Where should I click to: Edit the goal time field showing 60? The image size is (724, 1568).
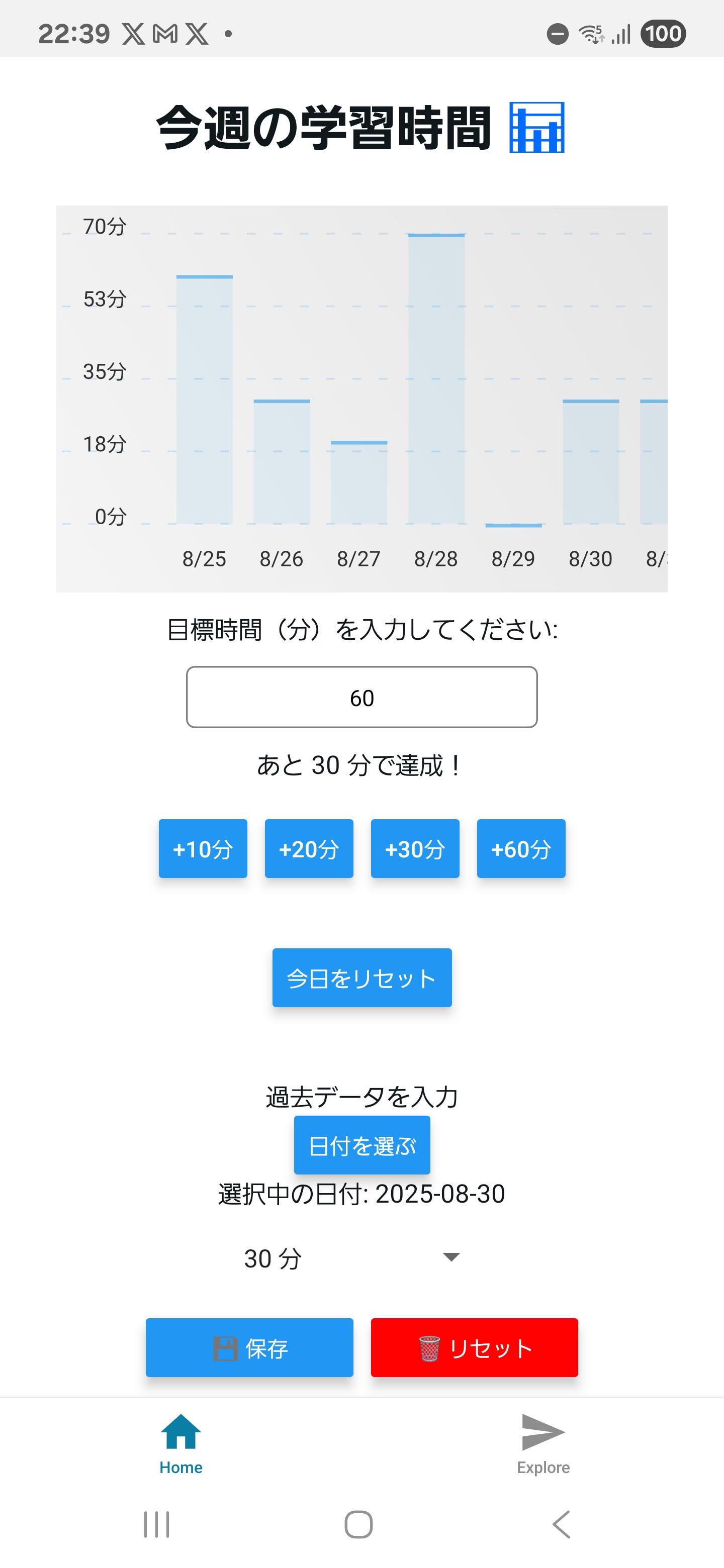click(361, 697)
